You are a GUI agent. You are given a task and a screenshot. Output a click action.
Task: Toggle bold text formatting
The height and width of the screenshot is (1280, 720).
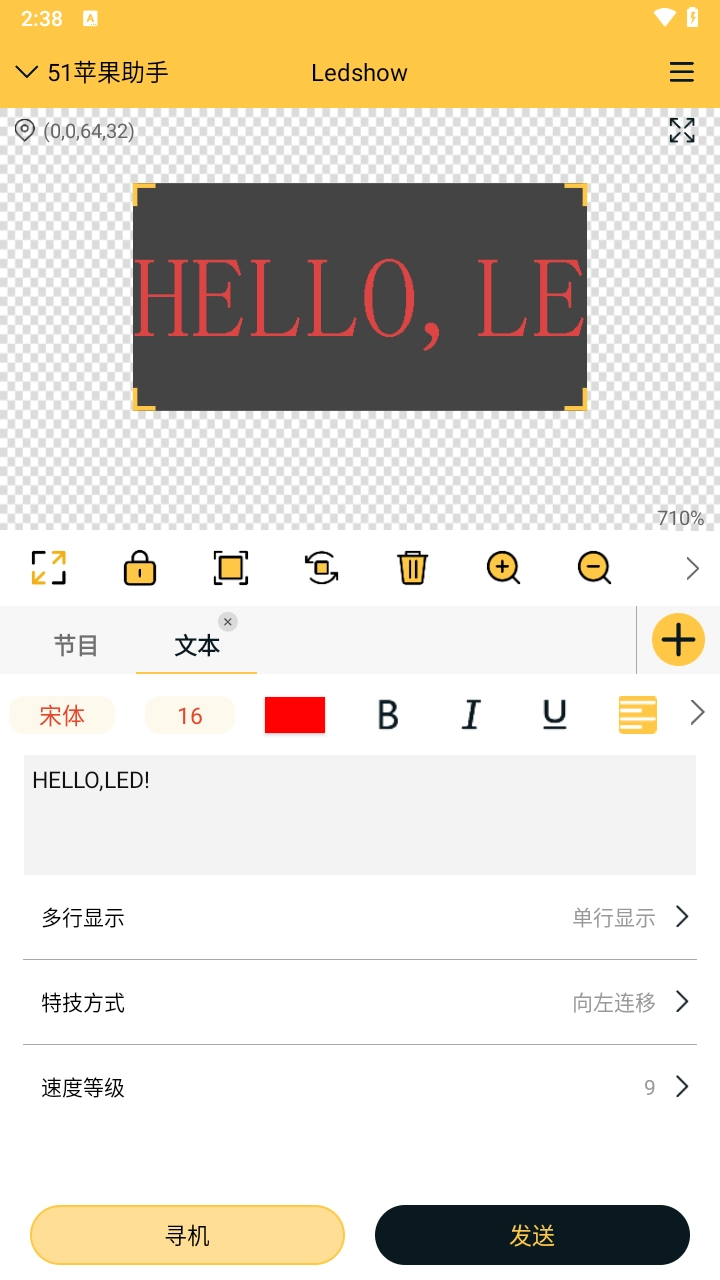click(388, 715)
